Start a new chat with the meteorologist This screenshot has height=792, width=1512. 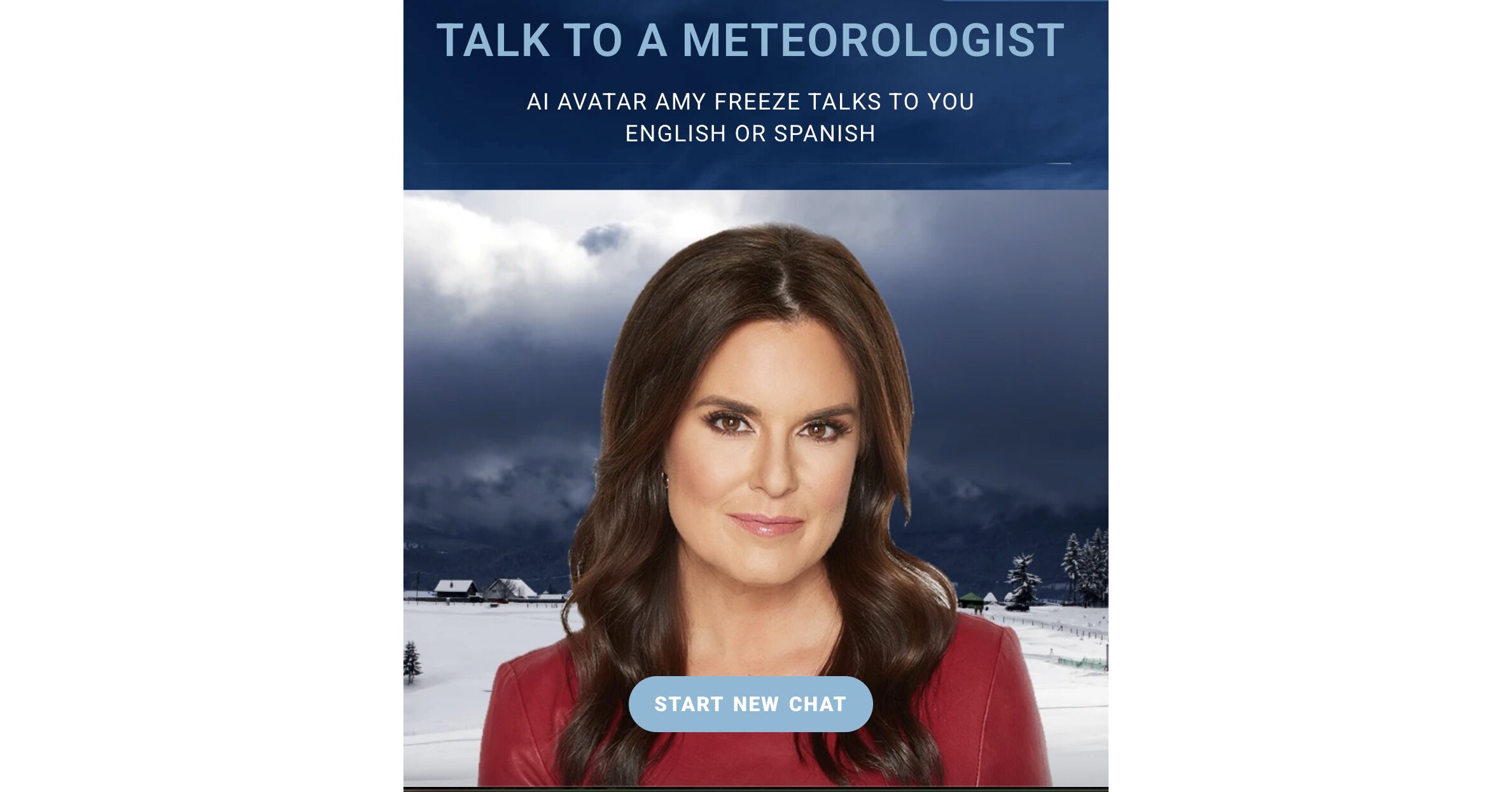point(750,704)
